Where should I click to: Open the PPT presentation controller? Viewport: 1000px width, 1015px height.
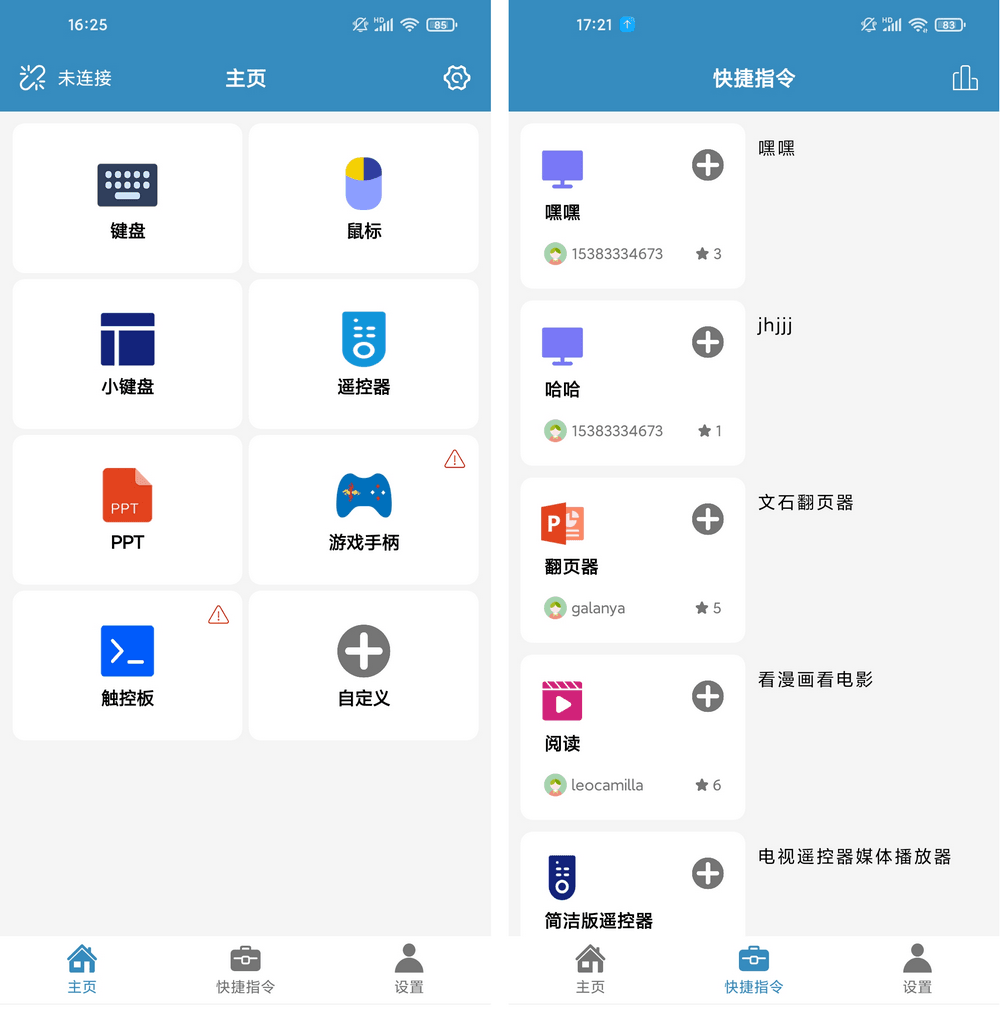tap(127, 510)
